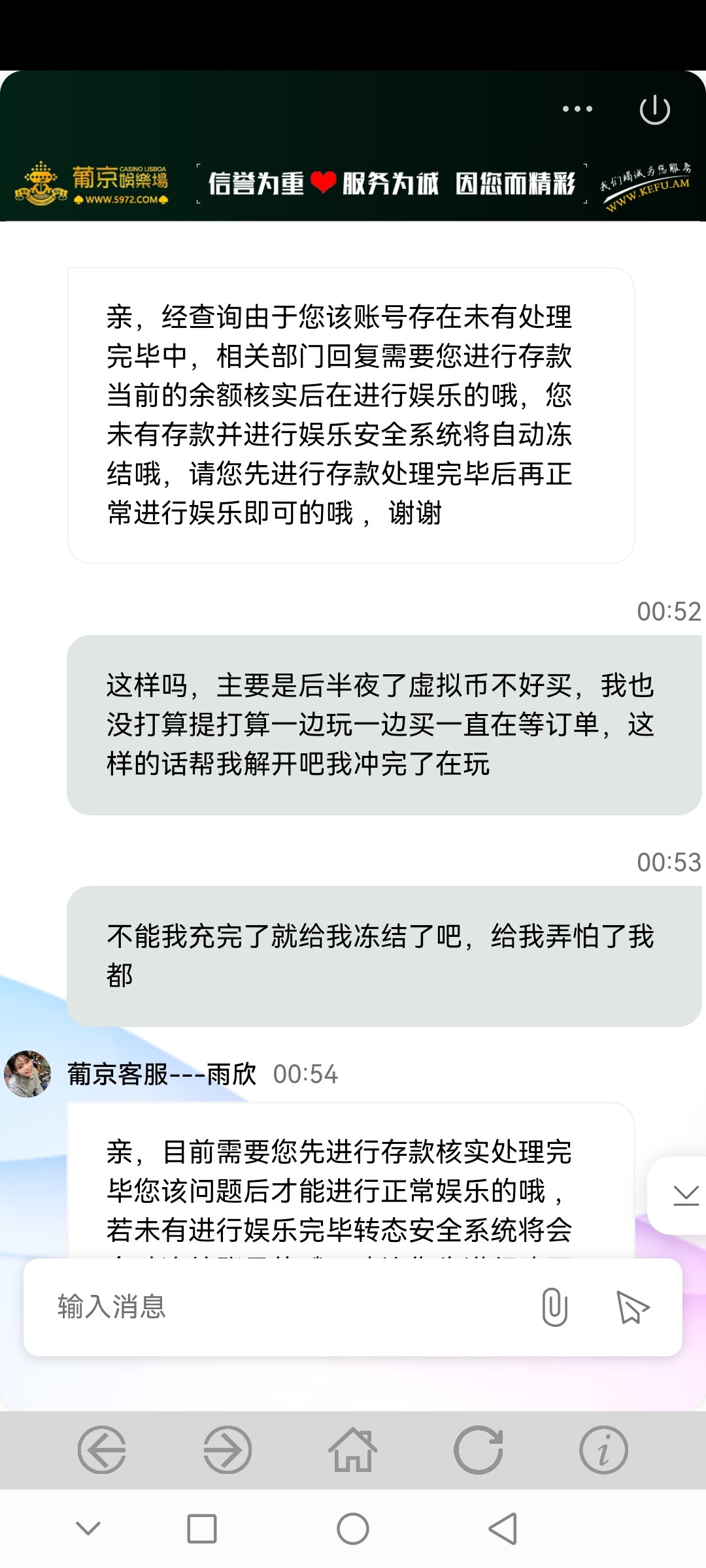Jump to latest message with down arrow
Viewport: 706px width, 1568px height.
point(685,1196)
